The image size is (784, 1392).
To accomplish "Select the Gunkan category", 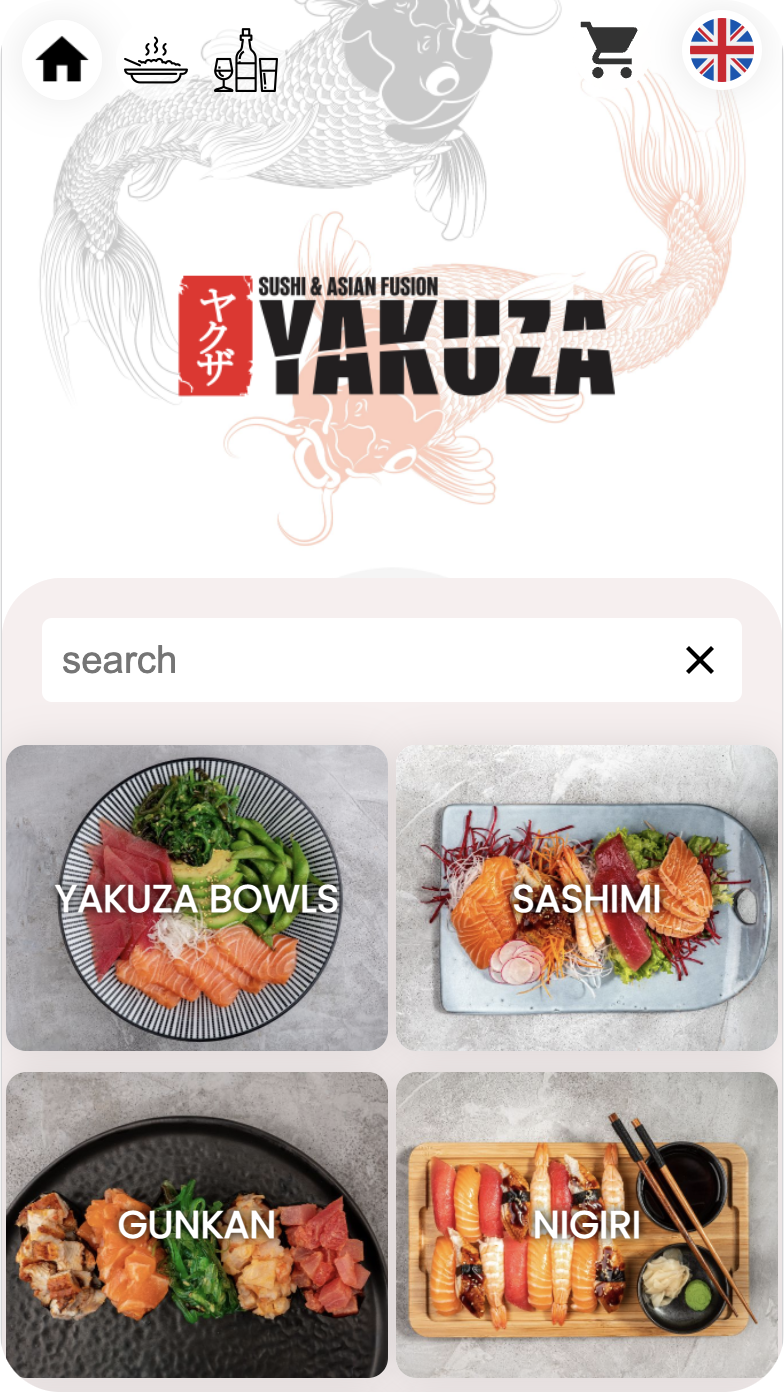I will point(197,1224).
